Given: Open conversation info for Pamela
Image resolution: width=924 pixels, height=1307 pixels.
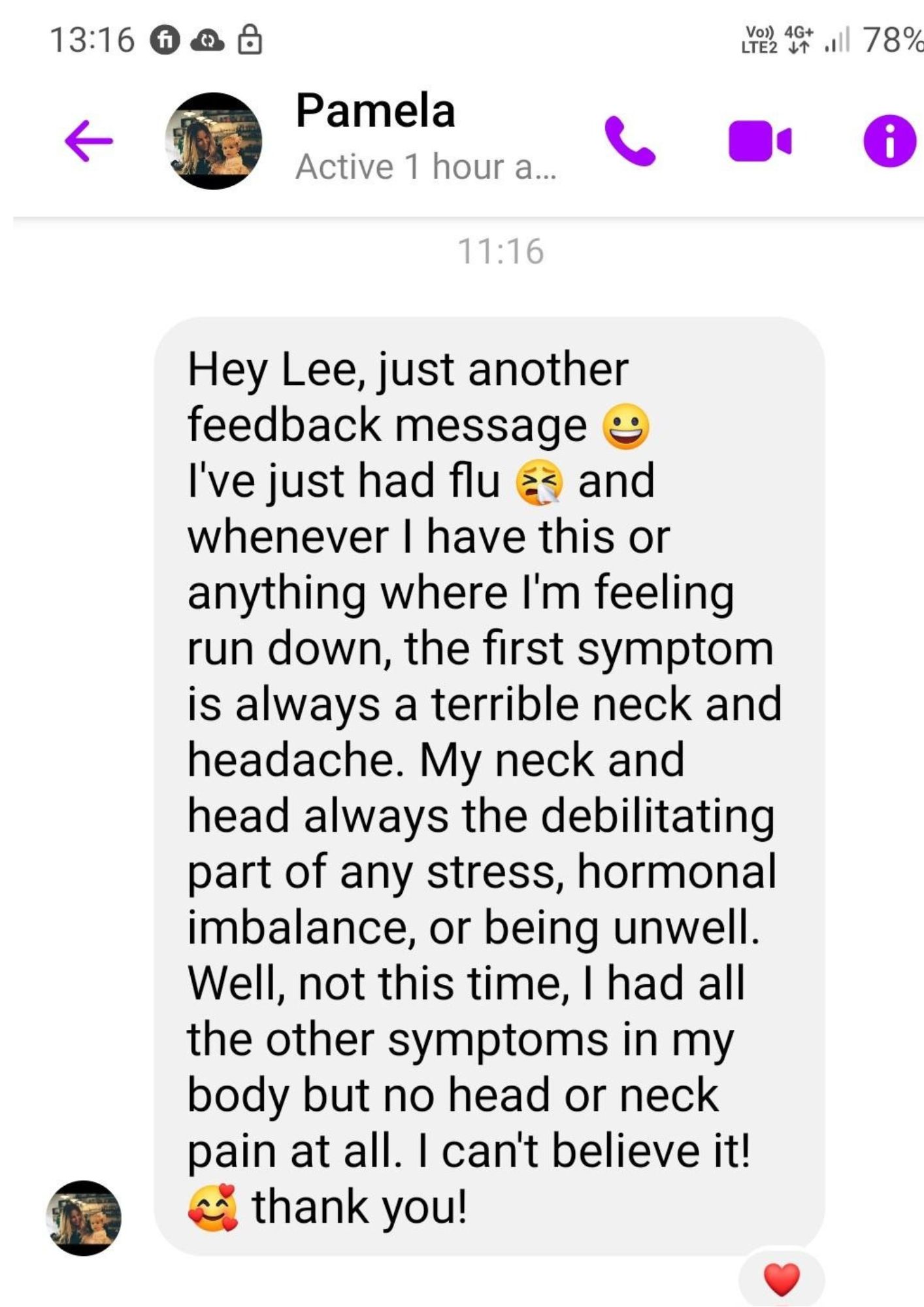Looking at the screenshot, I should pos(889,141).
